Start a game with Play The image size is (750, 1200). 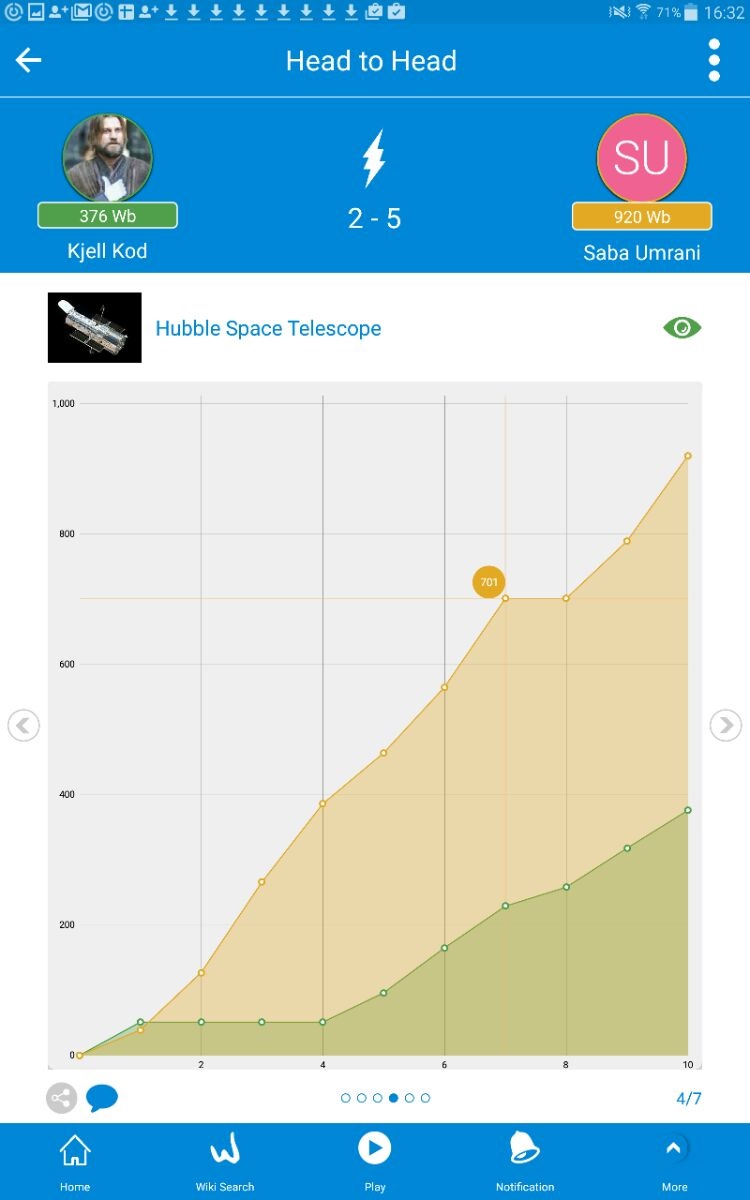click(x=375, y=1160)
